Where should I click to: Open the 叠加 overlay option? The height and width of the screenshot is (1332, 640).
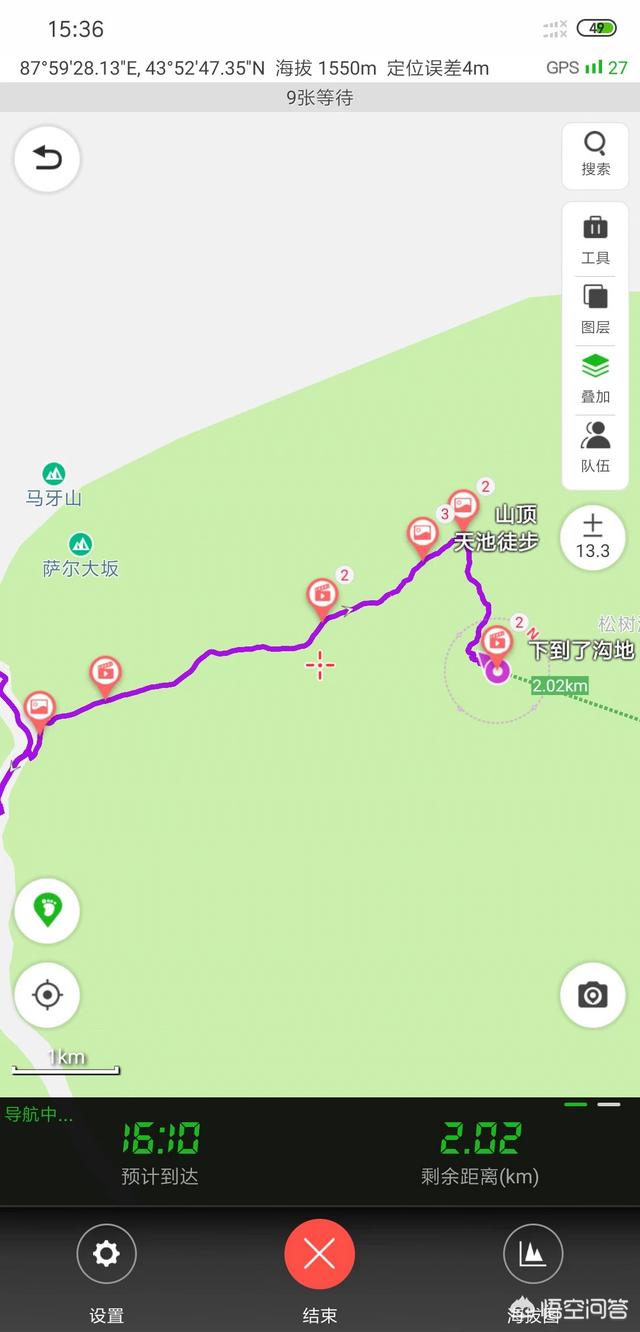[595, 378]
